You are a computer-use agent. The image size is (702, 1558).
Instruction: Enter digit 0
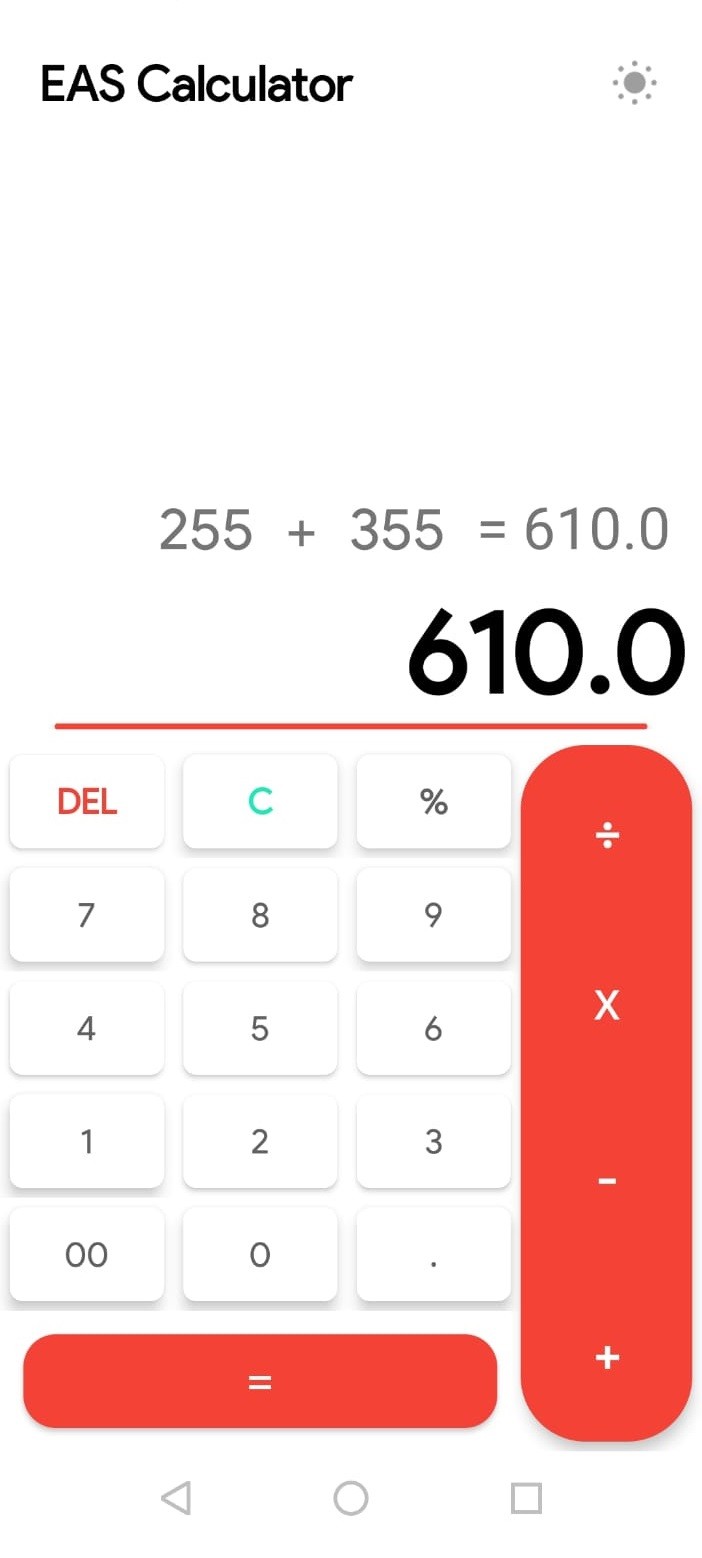click(x=260, y=1254)
